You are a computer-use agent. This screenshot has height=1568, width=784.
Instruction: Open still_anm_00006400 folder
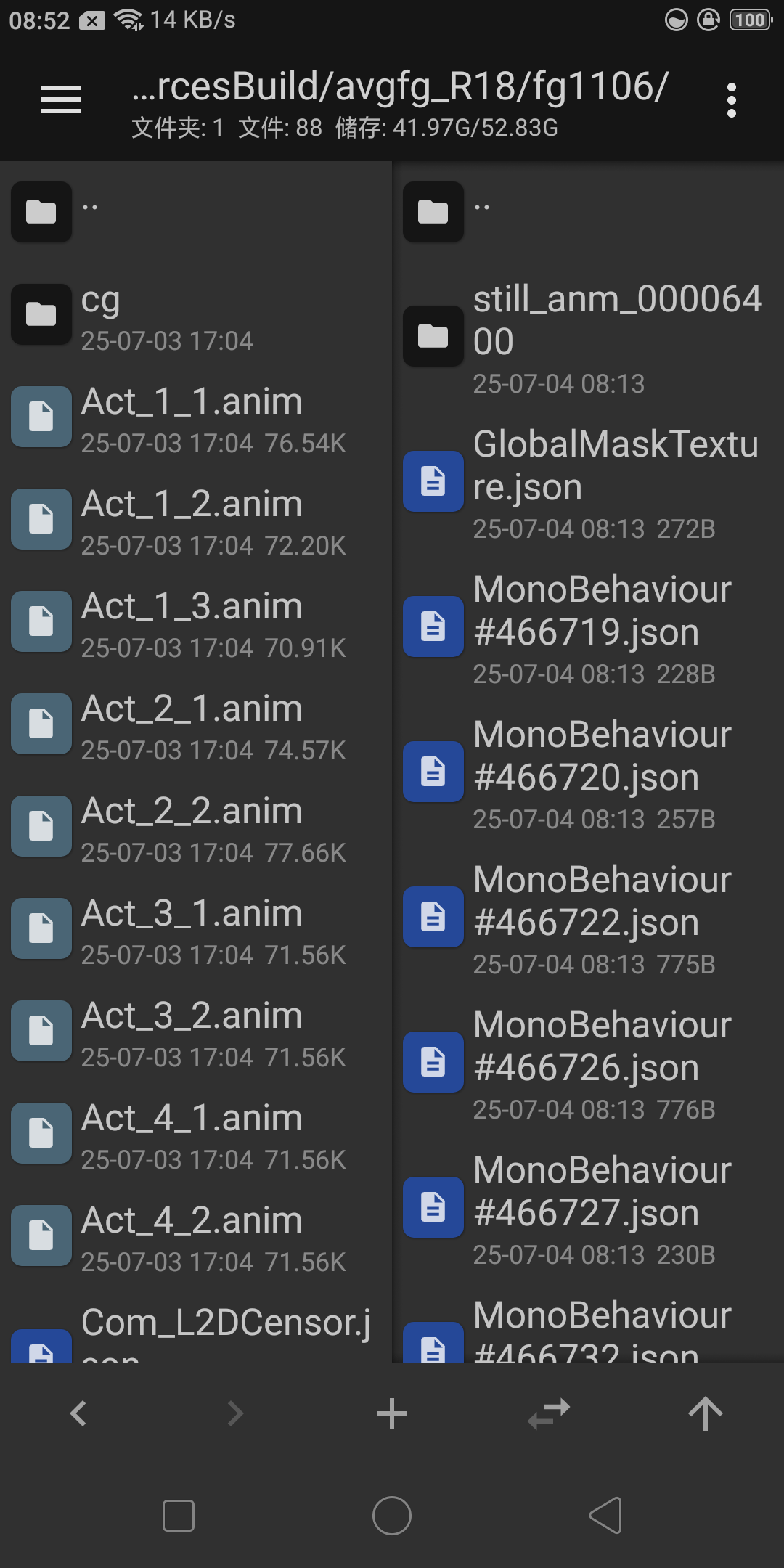tap(588, 336)
